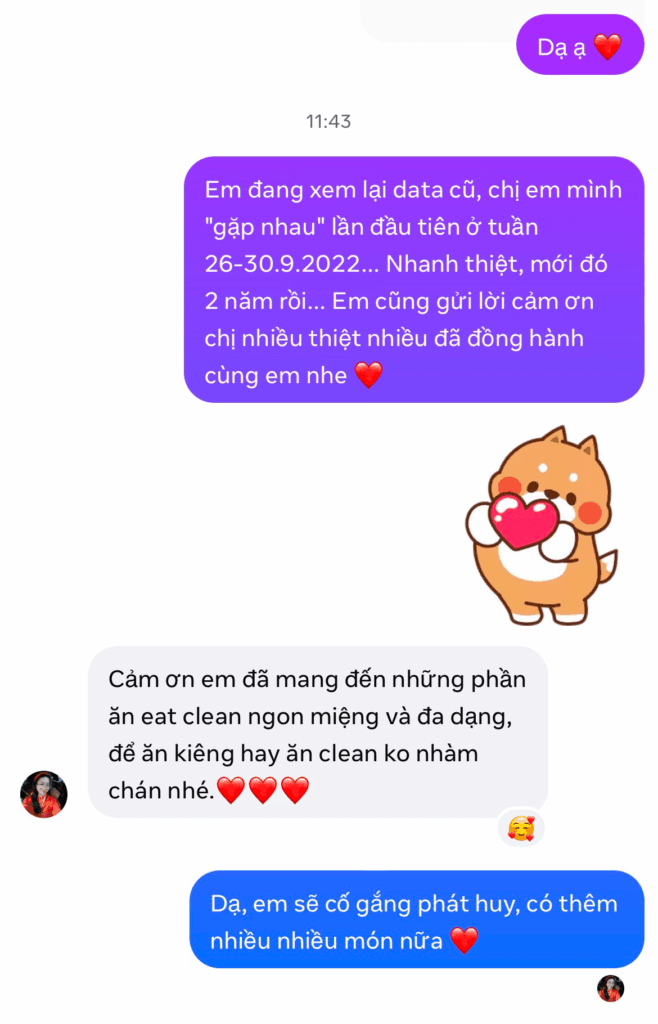This screenshot has height=1024, width=658.
Task: Open the sender's profile picture beside the message
Action: 44,794
